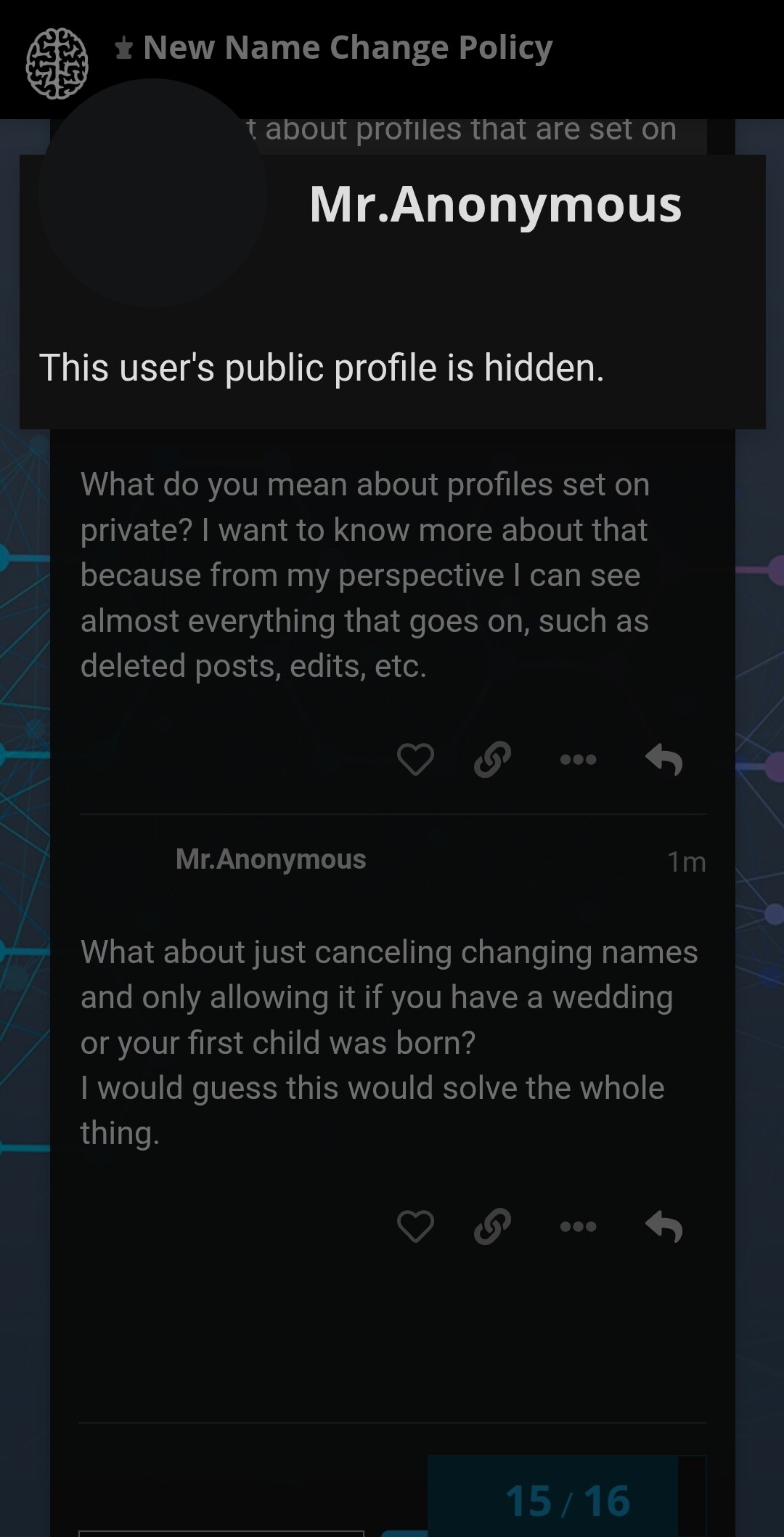Reply to the canceling changing names post
The image size is (784, 1537).
click(664, 1227)
